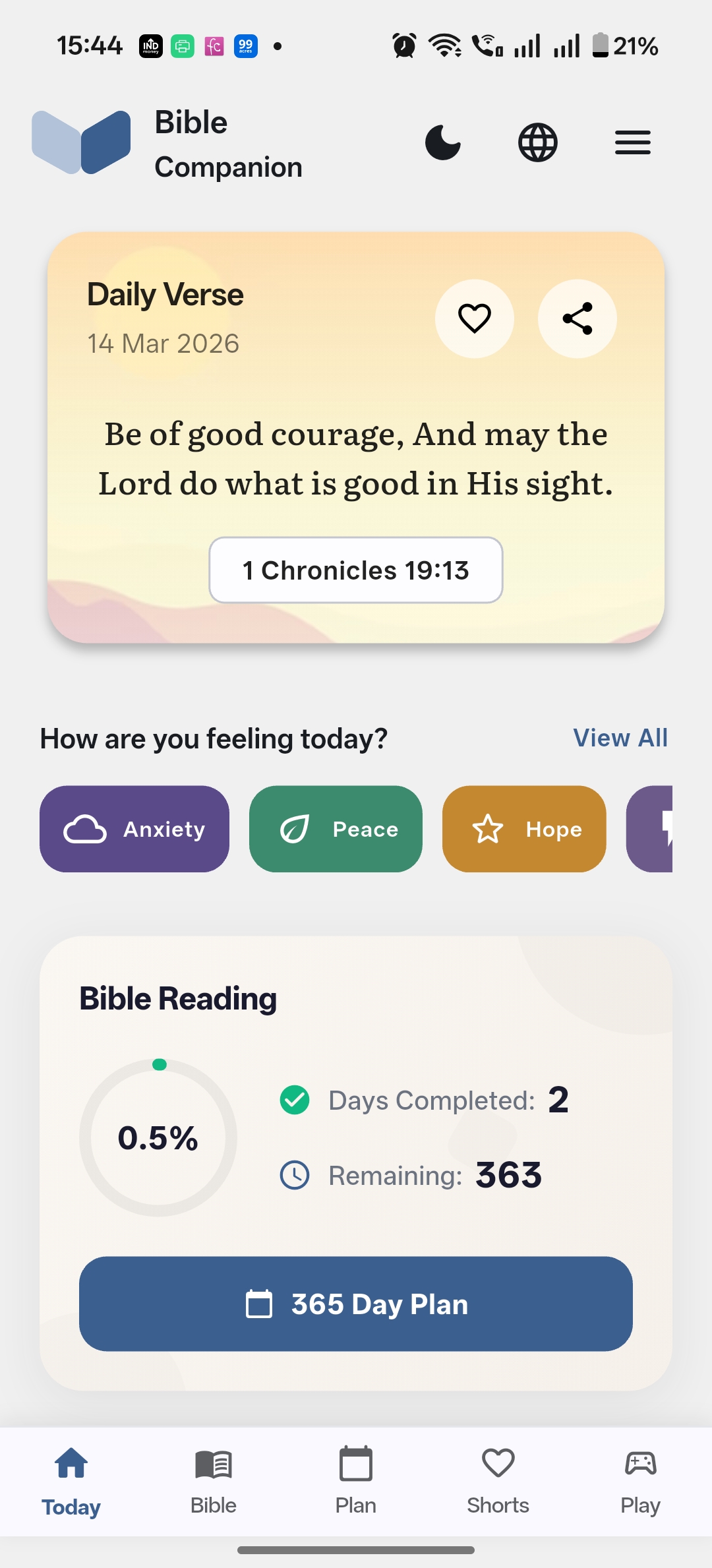The width and height of the screenshot is (712, 1568).
Task: Open Shorts from bottom navigation
Action: click(498, 1480)
